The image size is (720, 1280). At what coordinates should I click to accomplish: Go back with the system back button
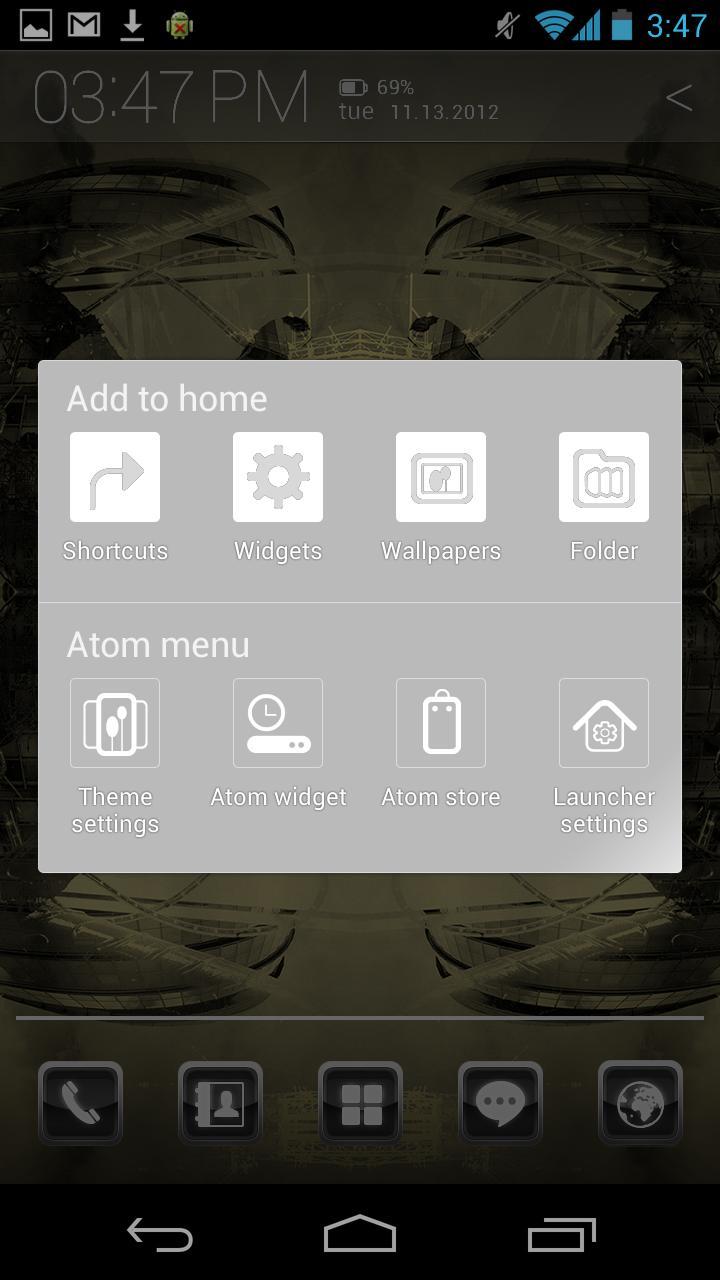[x=160, y=1235]
